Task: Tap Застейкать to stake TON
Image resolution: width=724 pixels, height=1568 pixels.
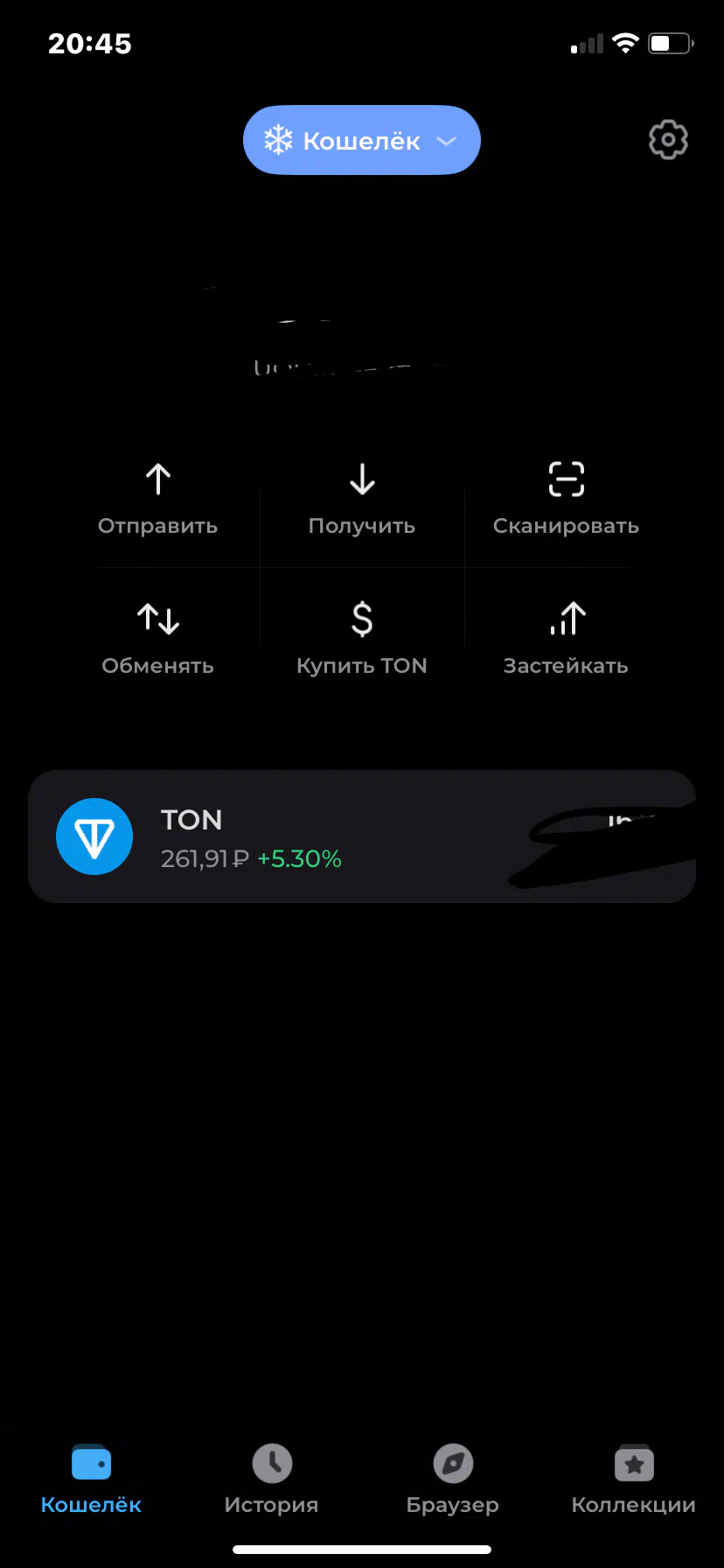Action: [x=566, y=640]
